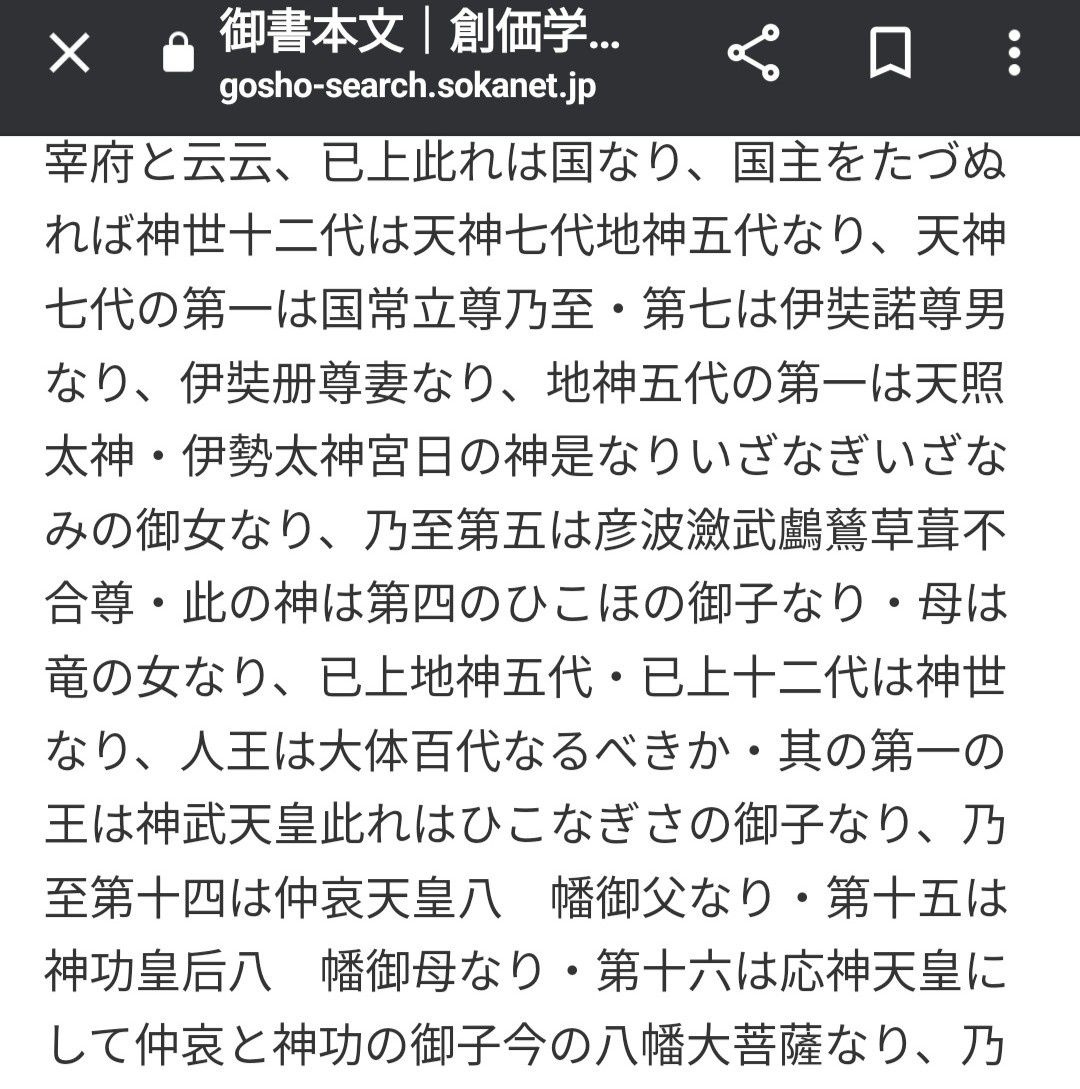The image size is (1080, 1089).
Task: Bookmark this gosho page
Action: click(889, 54)
